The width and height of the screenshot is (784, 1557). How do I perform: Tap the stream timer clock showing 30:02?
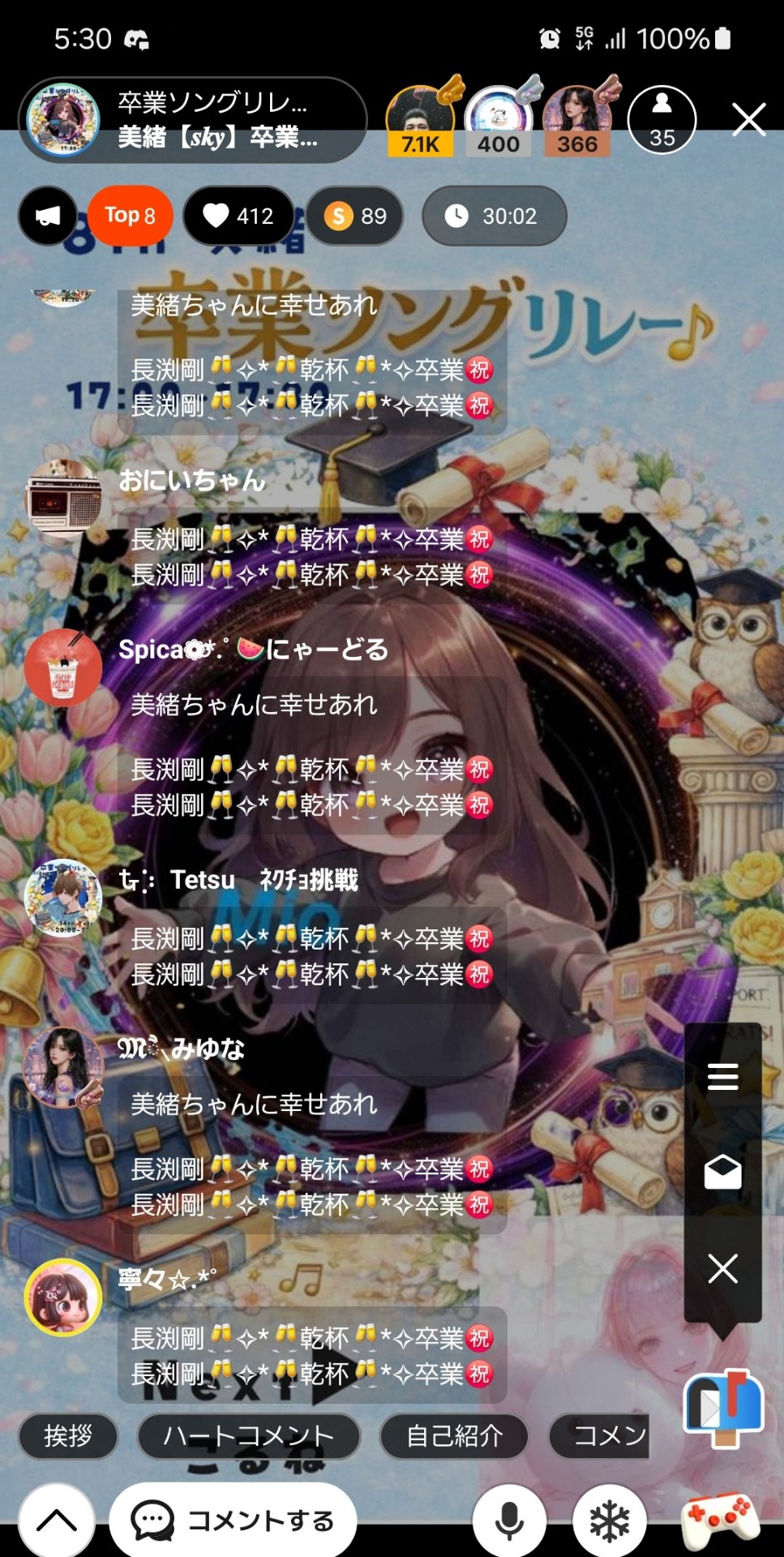coord(494,216)
